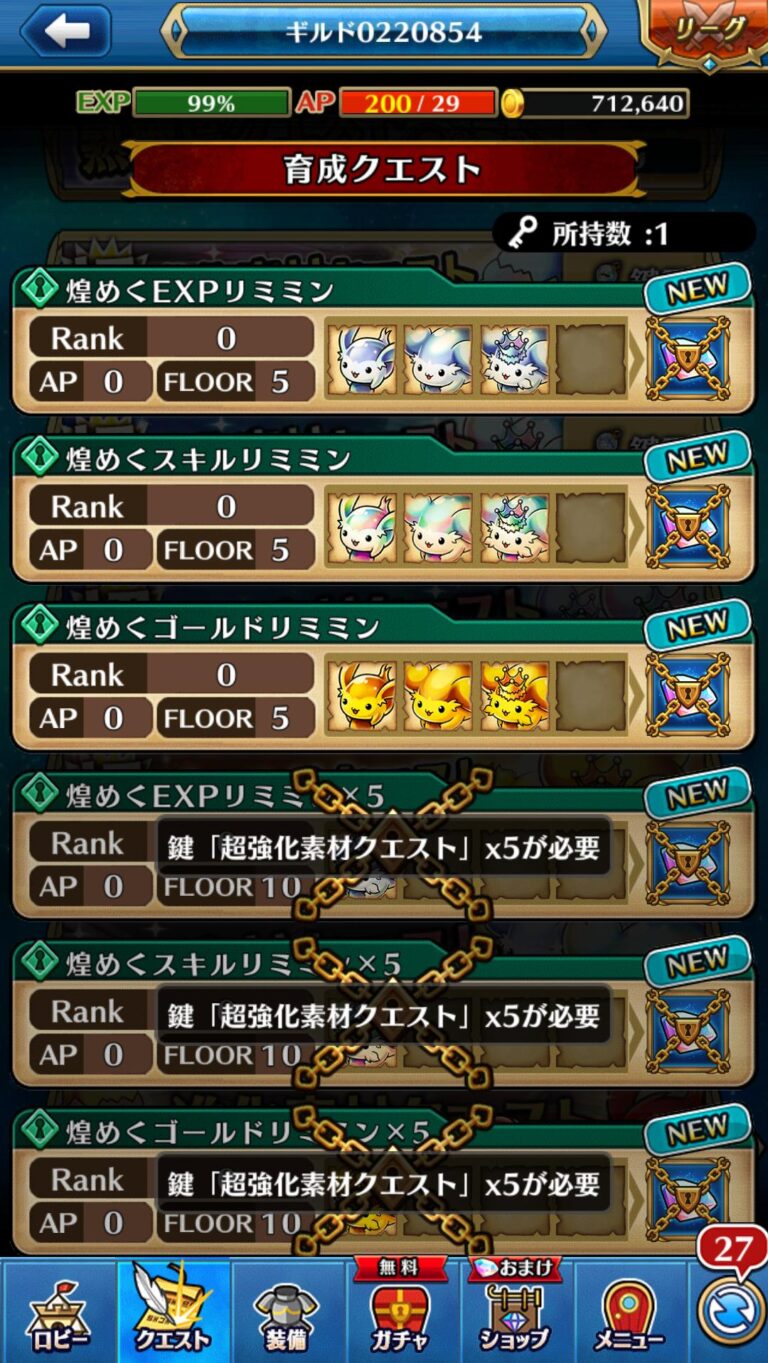
Task: Open the 装備 equipment tab
Action: point(288,1312)
